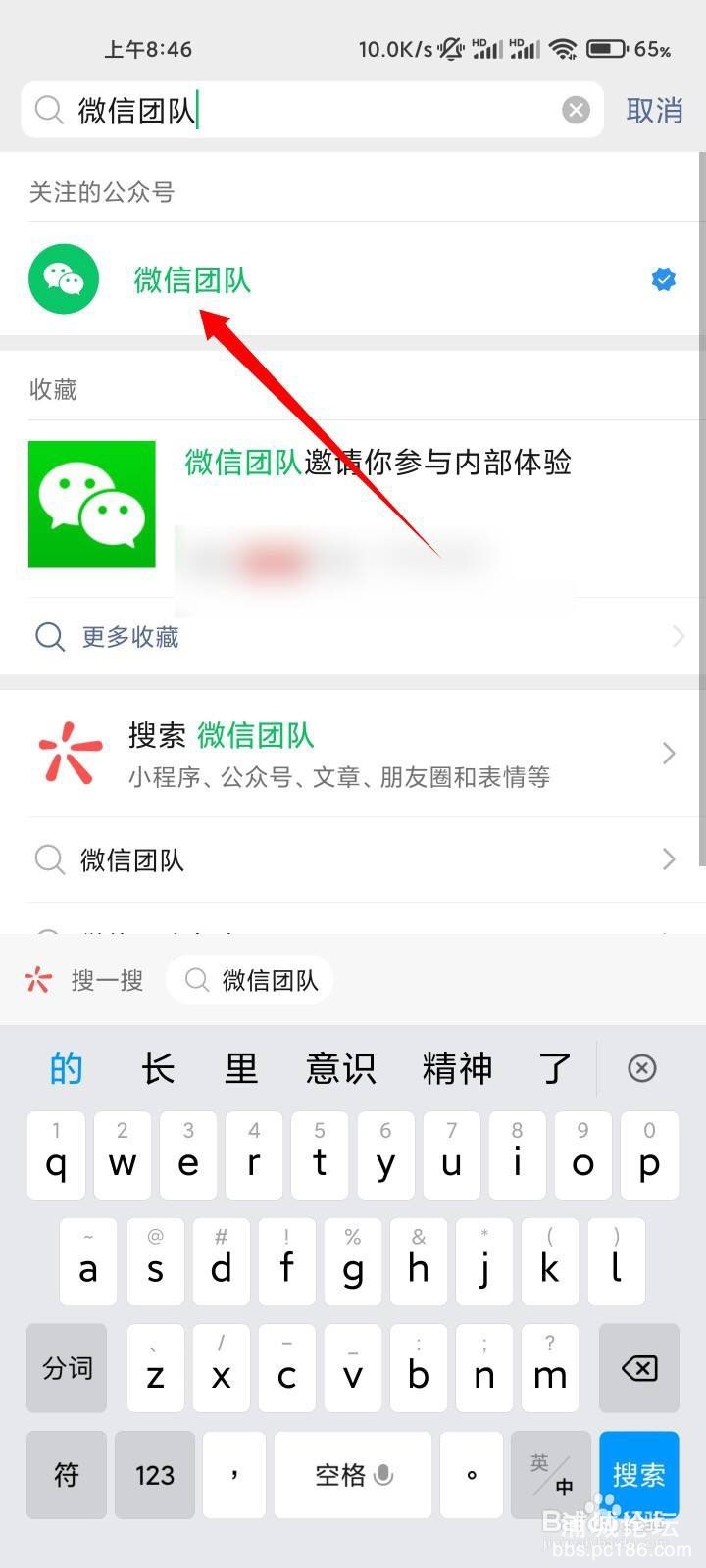The image size is (706, 1568).
Task: Clear the search text with the X icon
Action: coord(577,110)
